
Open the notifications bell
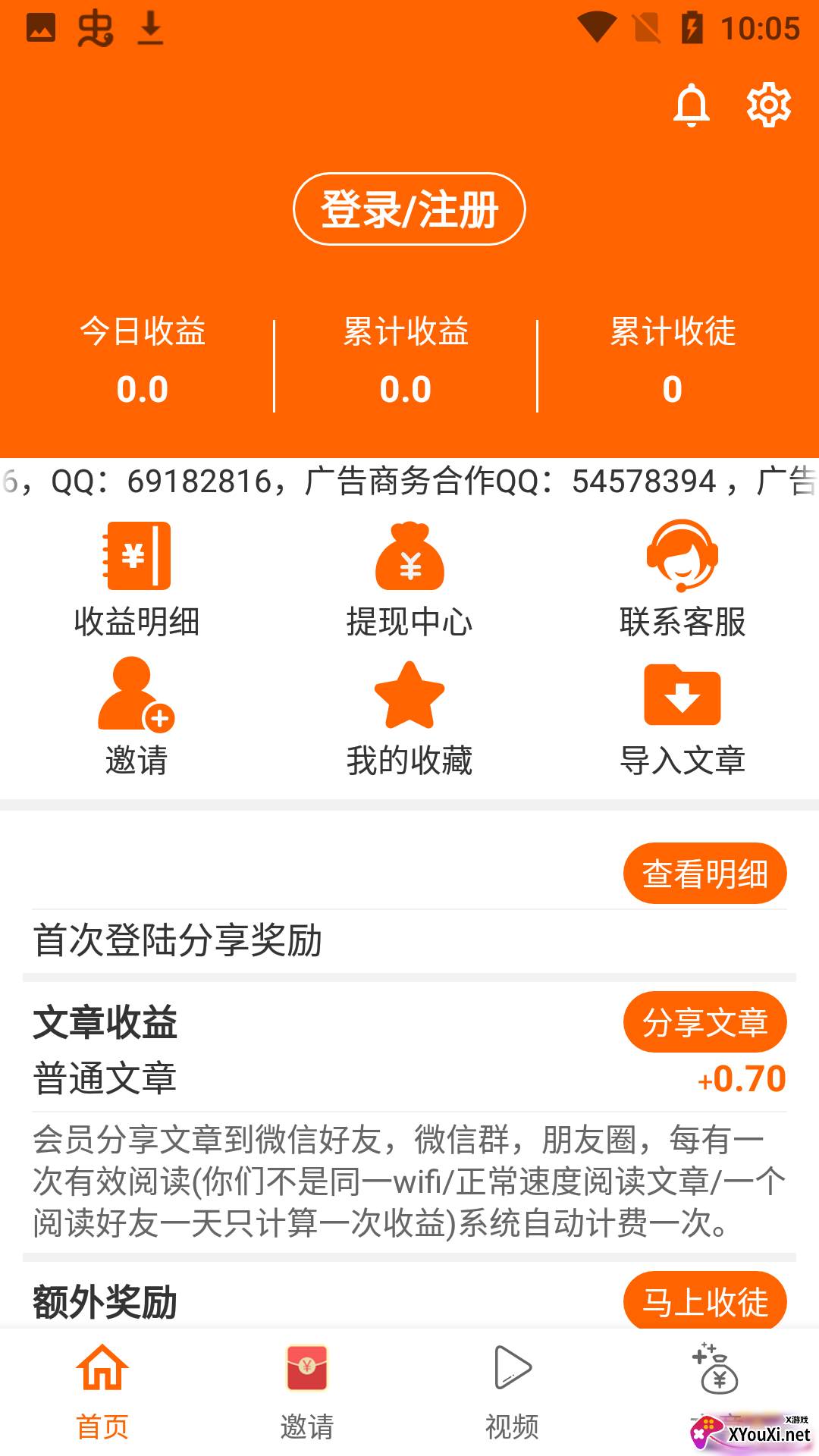pyautogui.click(x=691, y=105)
